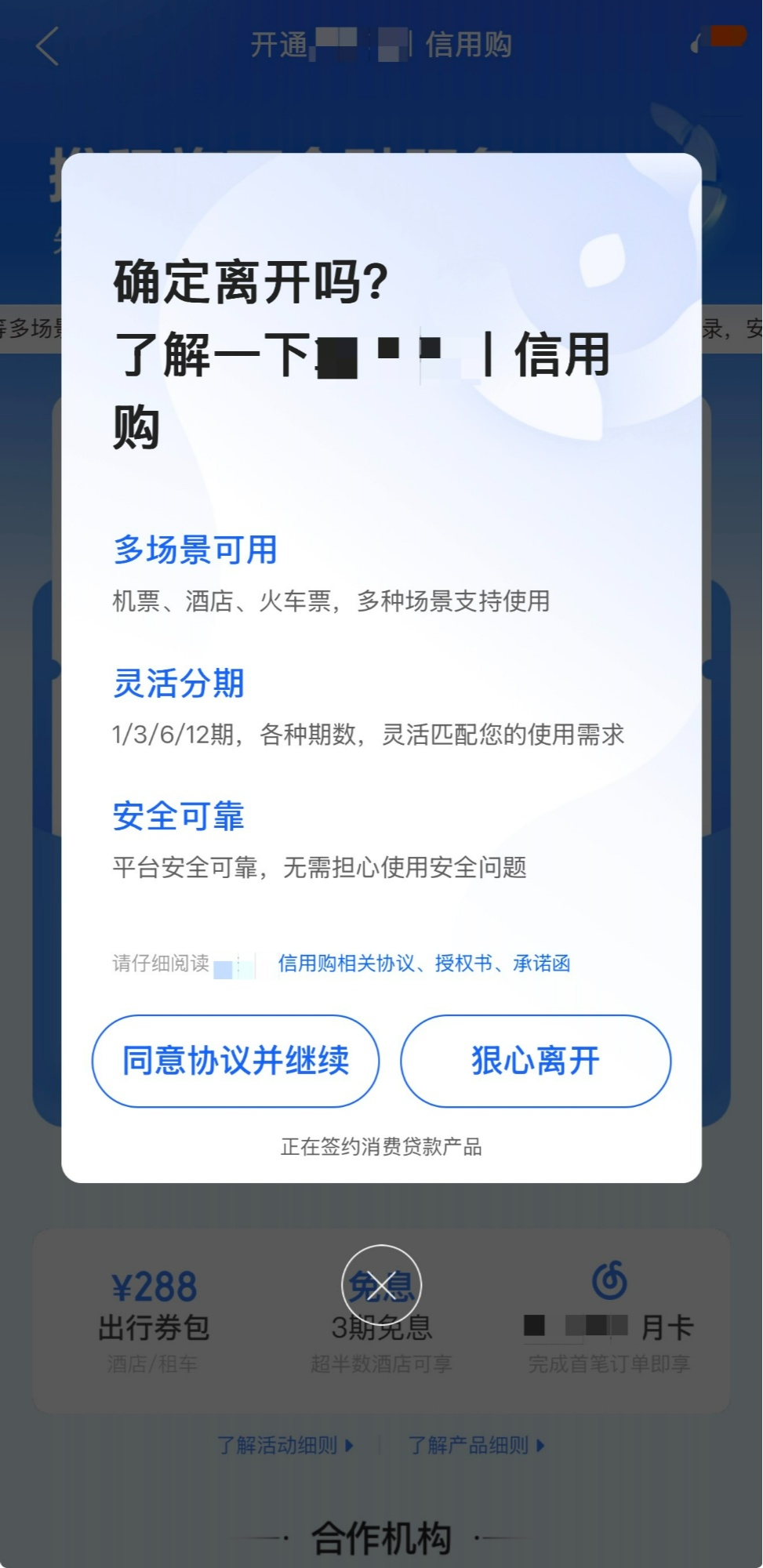This screenshot has height=1568, width=763.
Task: Choose 狠心离开 to leave
Action: [x=536, y=1061]
